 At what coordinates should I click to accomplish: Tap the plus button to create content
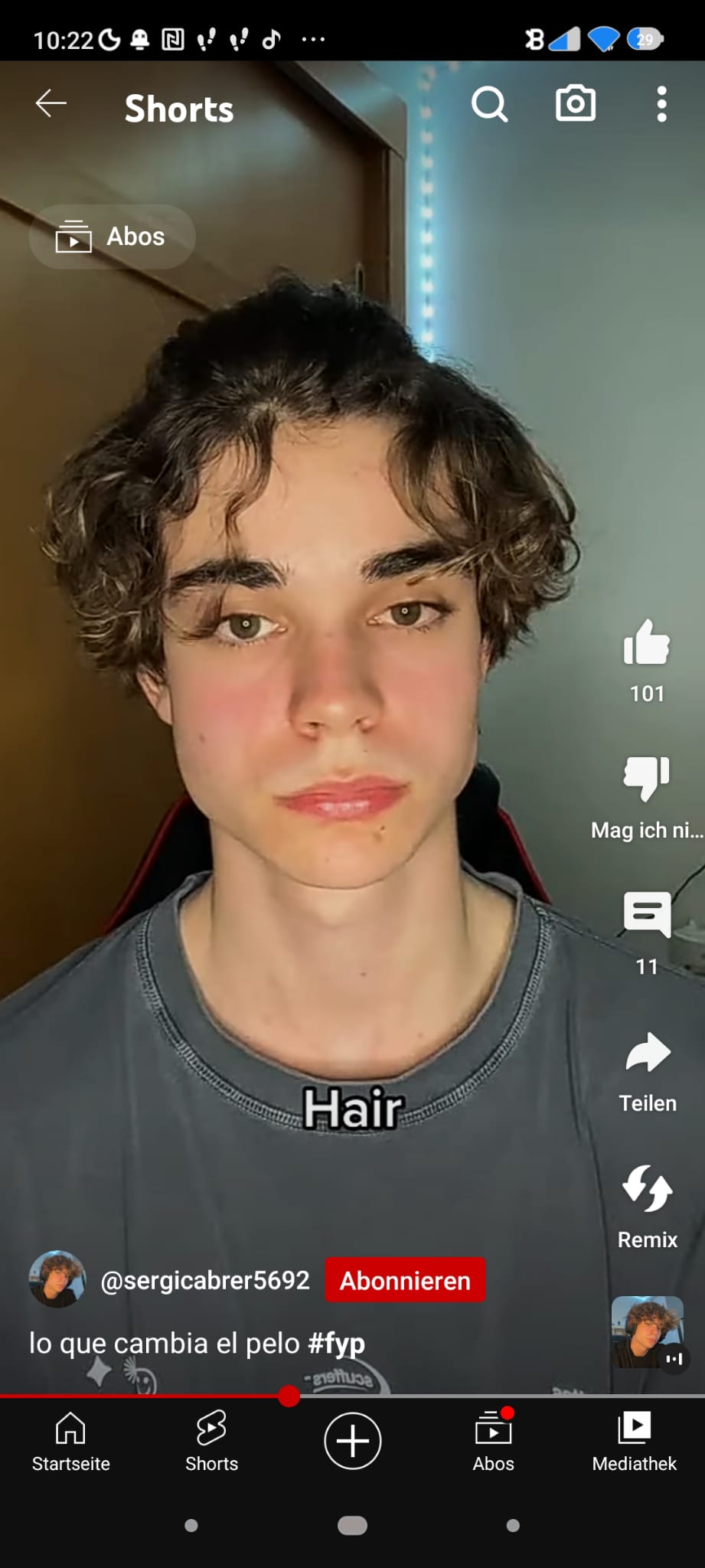353,1441
